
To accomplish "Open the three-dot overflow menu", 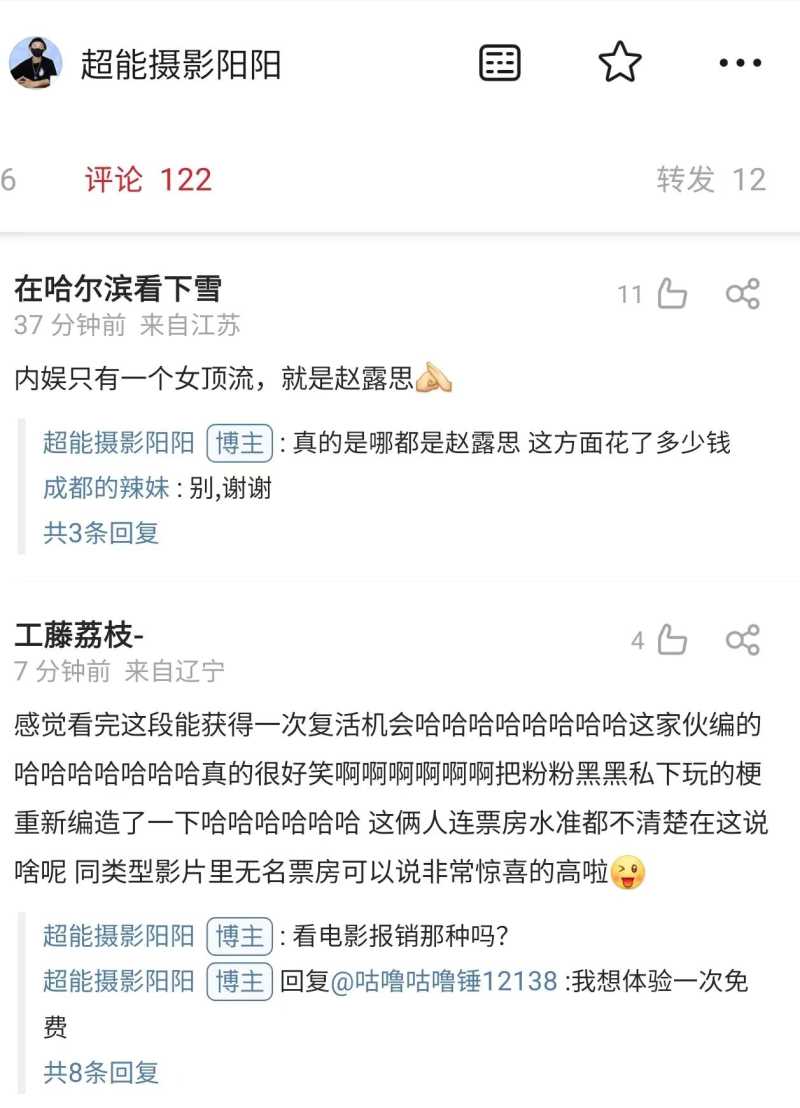I will (740, 64).
